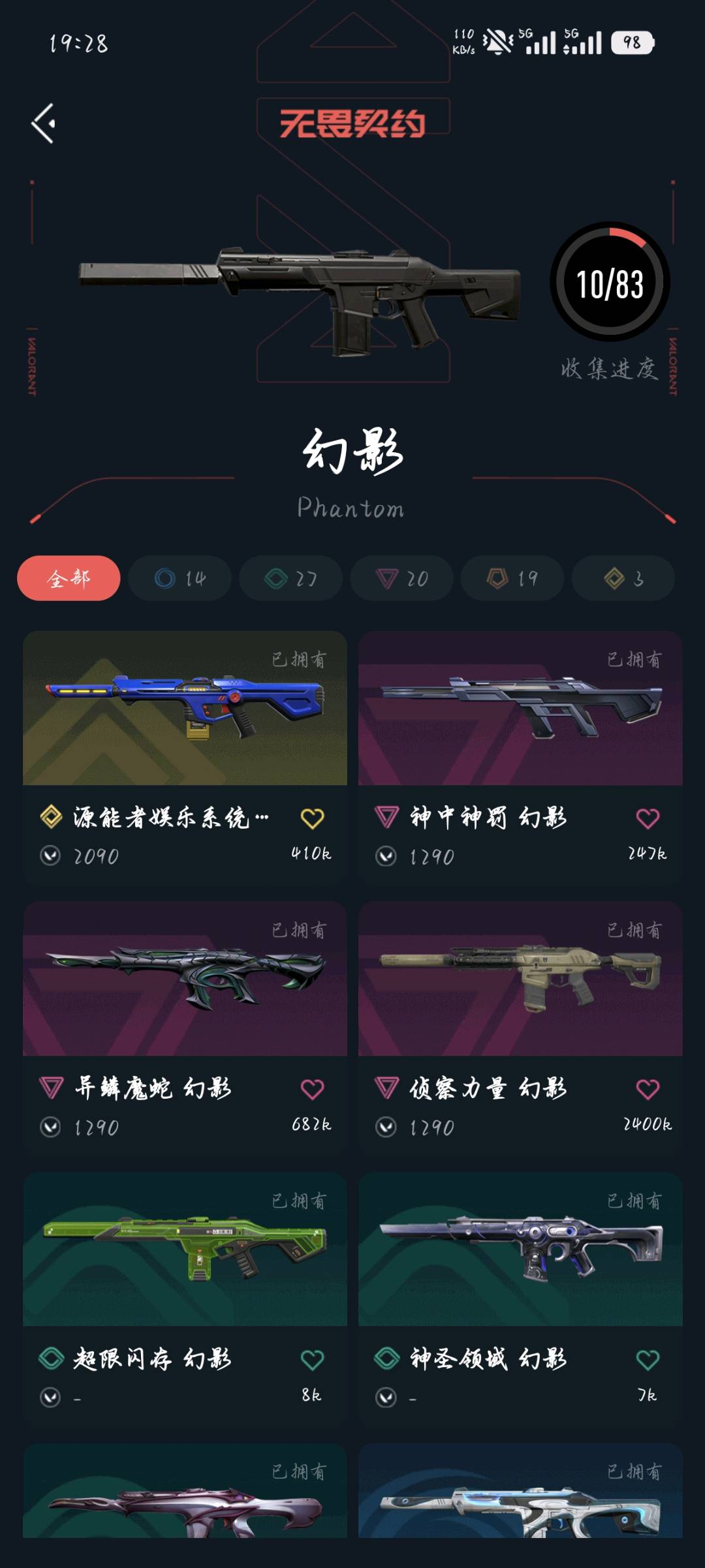
Task: Like the 侦察力量 幻影 skin
Action: (x=648, y=1089)
